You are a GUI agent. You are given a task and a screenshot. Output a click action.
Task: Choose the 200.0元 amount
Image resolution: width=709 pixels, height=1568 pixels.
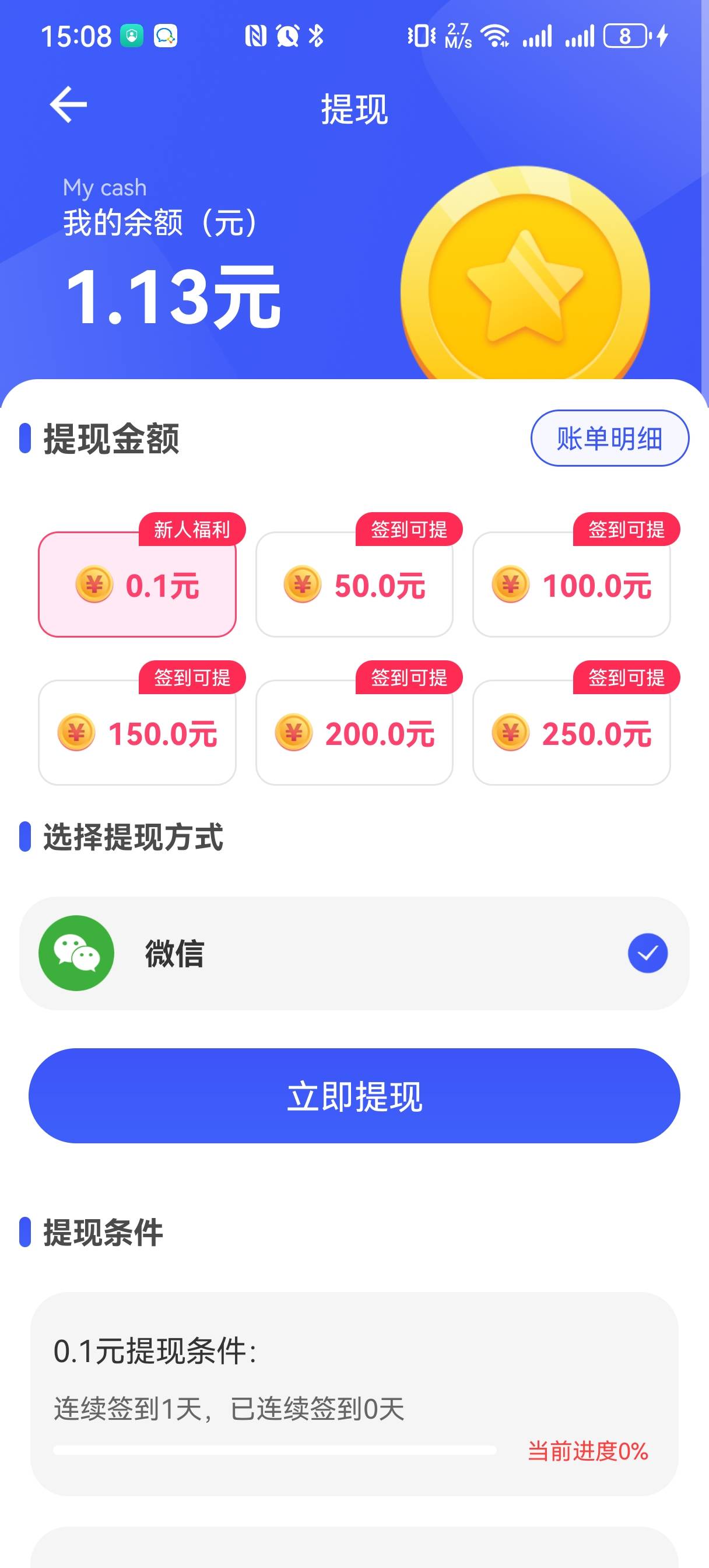coord(354,733)
